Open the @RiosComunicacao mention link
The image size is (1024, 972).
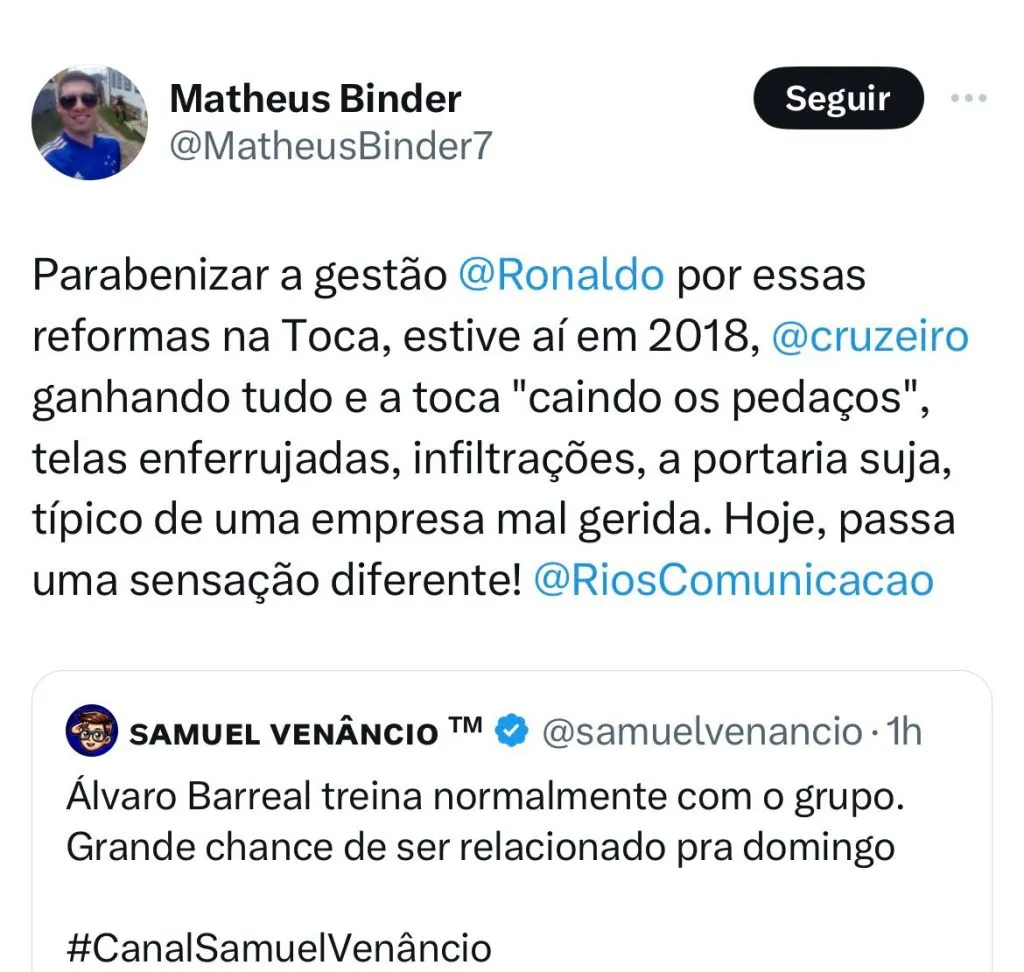[x=733, y=580]
